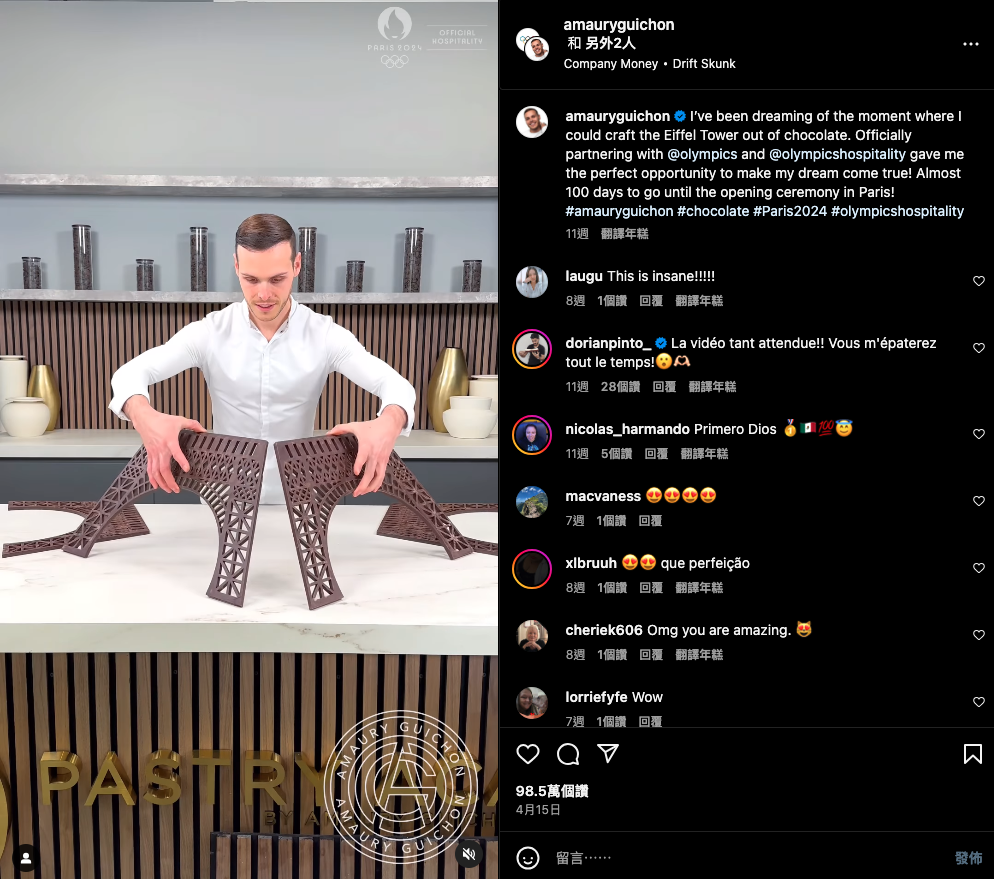View amauryguichon's profile from header
The height and width of the screenshot is (879, 994).
point(618,25)
